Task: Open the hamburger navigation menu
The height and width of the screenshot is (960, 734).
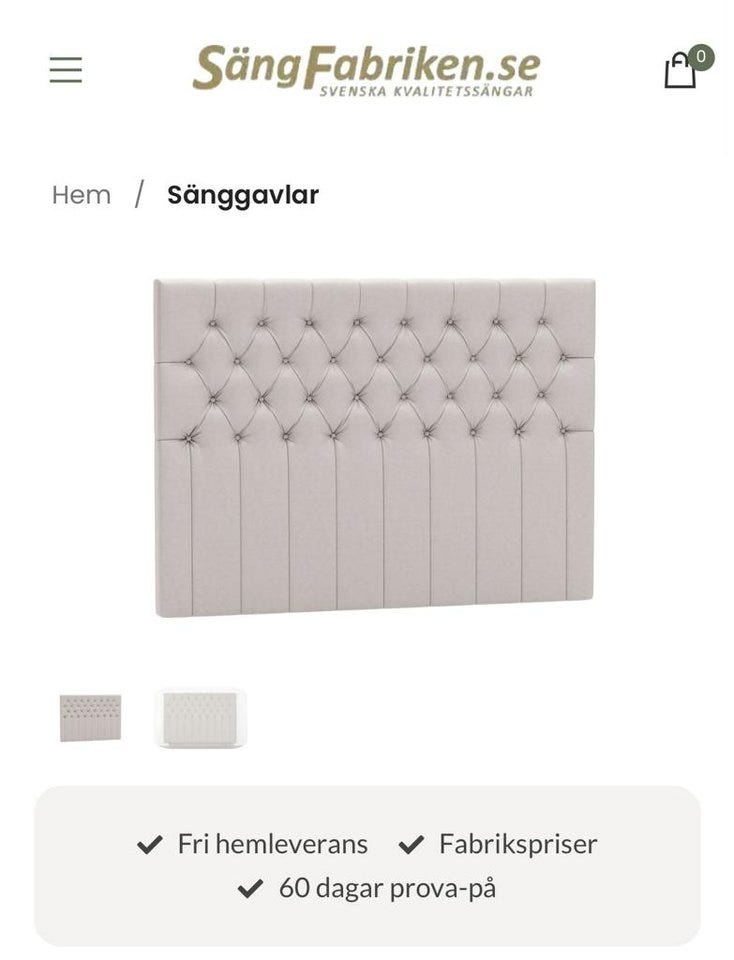Action: coord(64,69)
